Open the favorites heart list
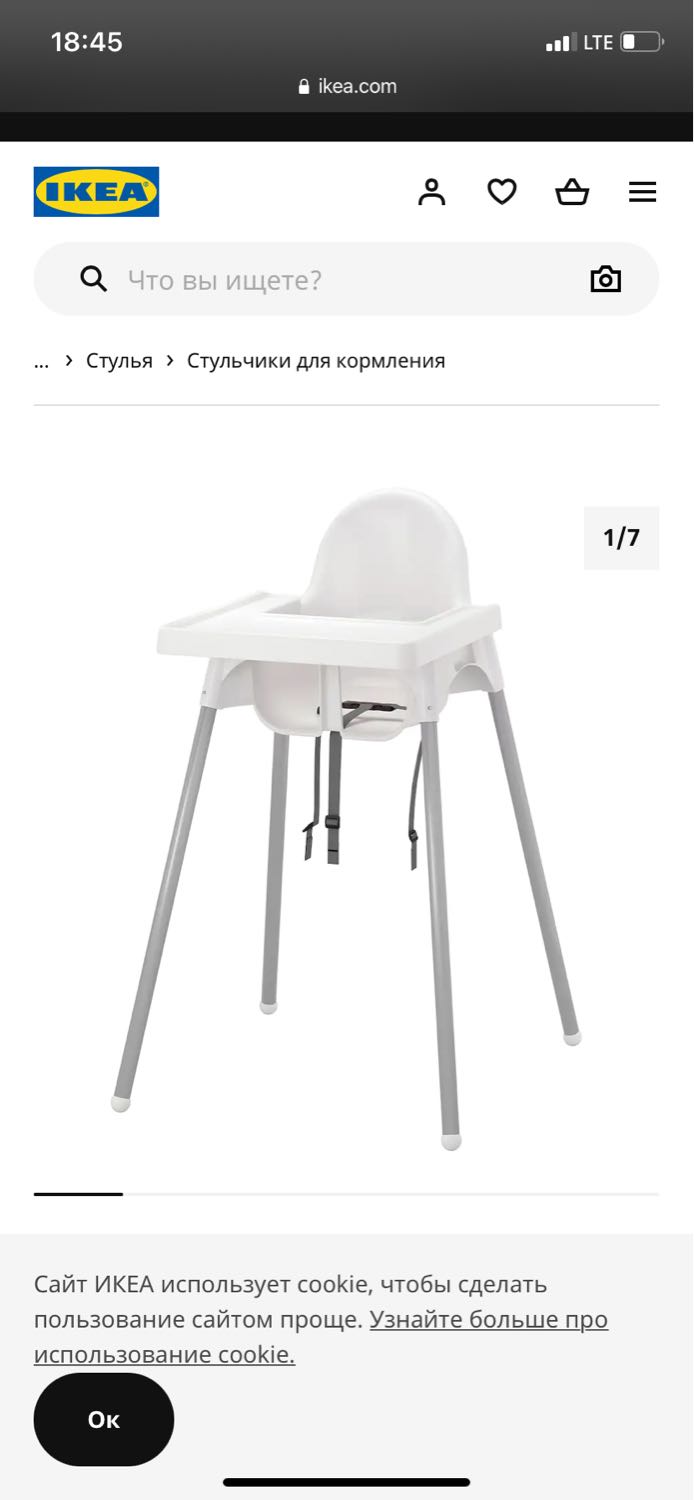Screen dimensions: 694x1500 (x=502, y=191)
